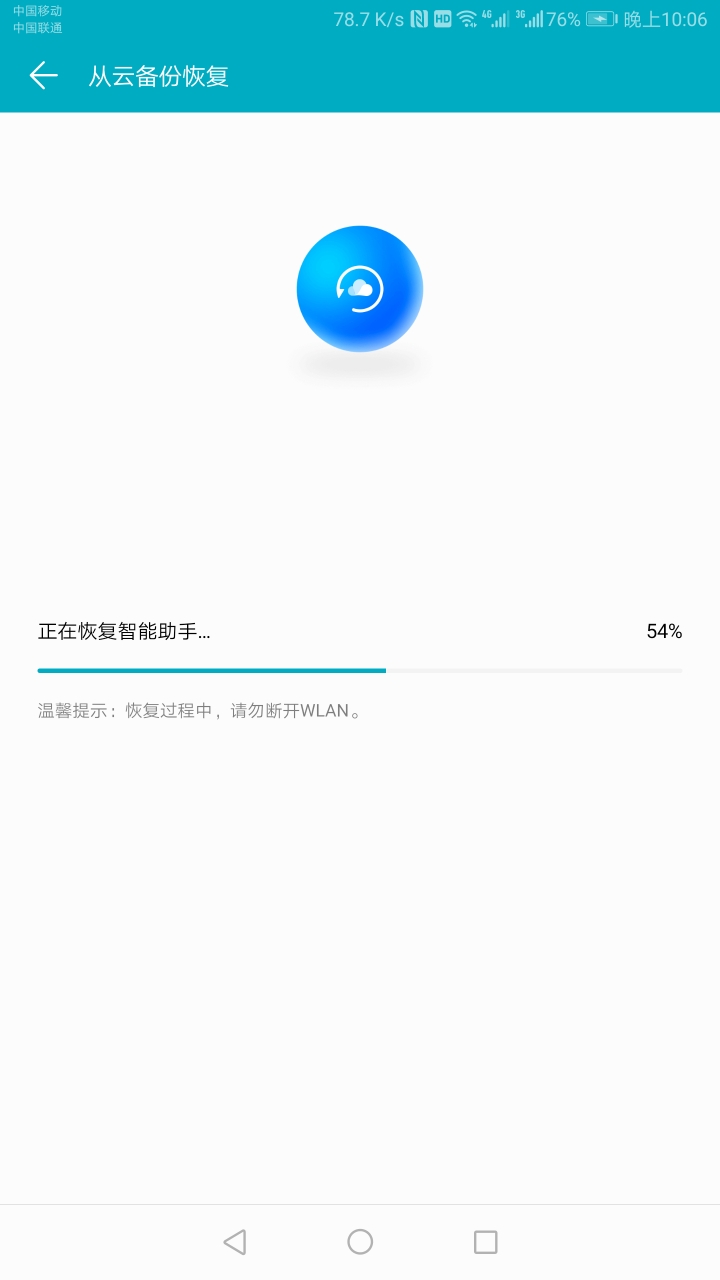The height and width of the screenshot is (1280, 720).
Task: Tap the back triangle navigation button
Action: 233,1243
